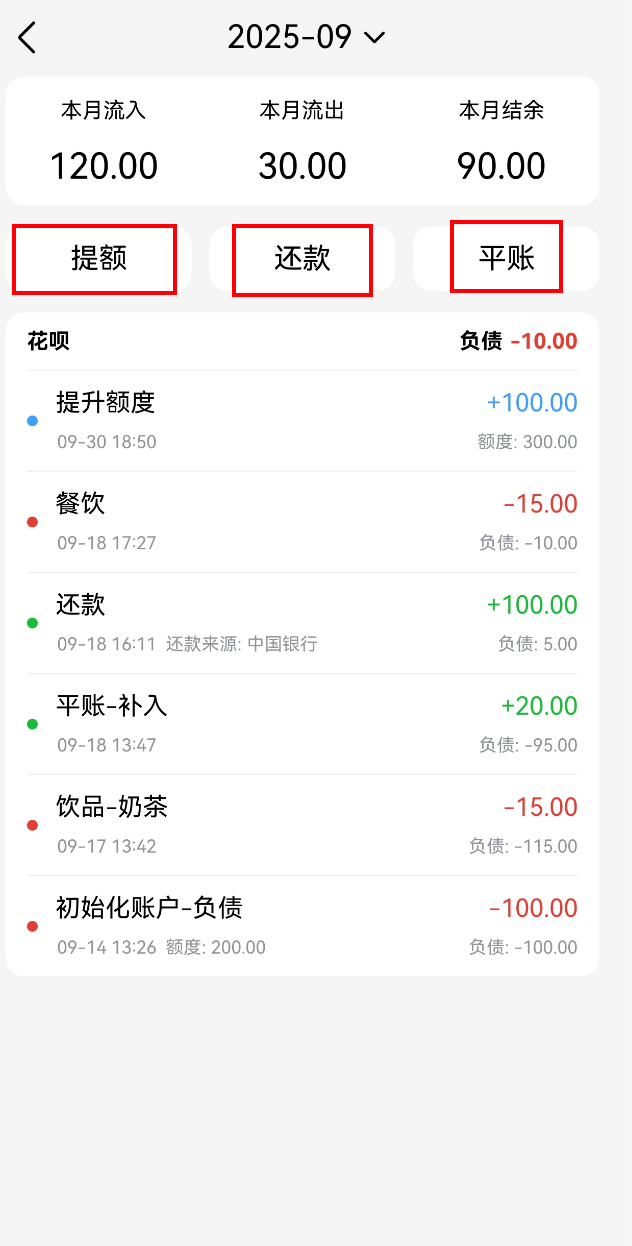Viewport: 632px width, 1246px height.
Task: Open the 提升额度 +100.00 record
Action: click(x=302, y=420)
